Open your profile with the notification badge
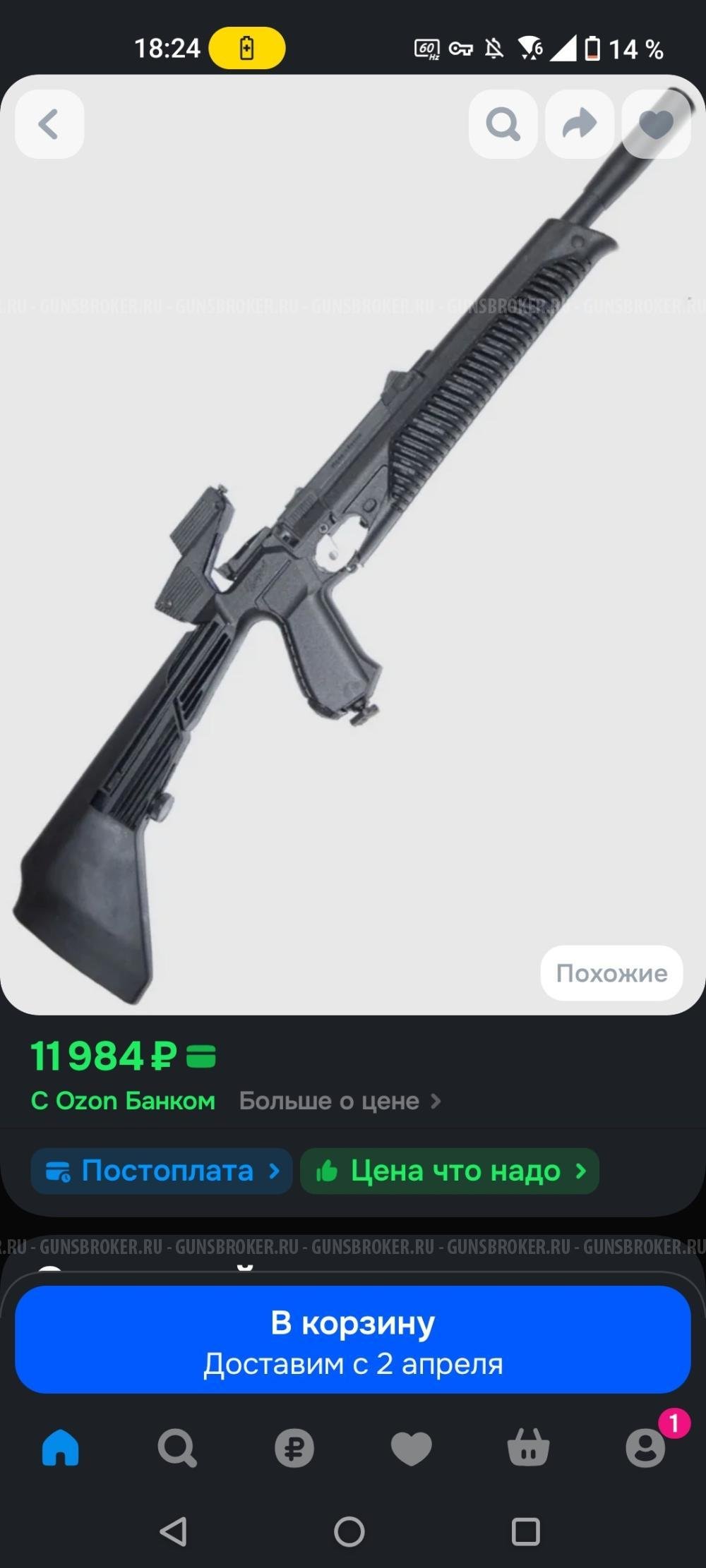This screenshot has height=1568, width=706. [645, 1447]
